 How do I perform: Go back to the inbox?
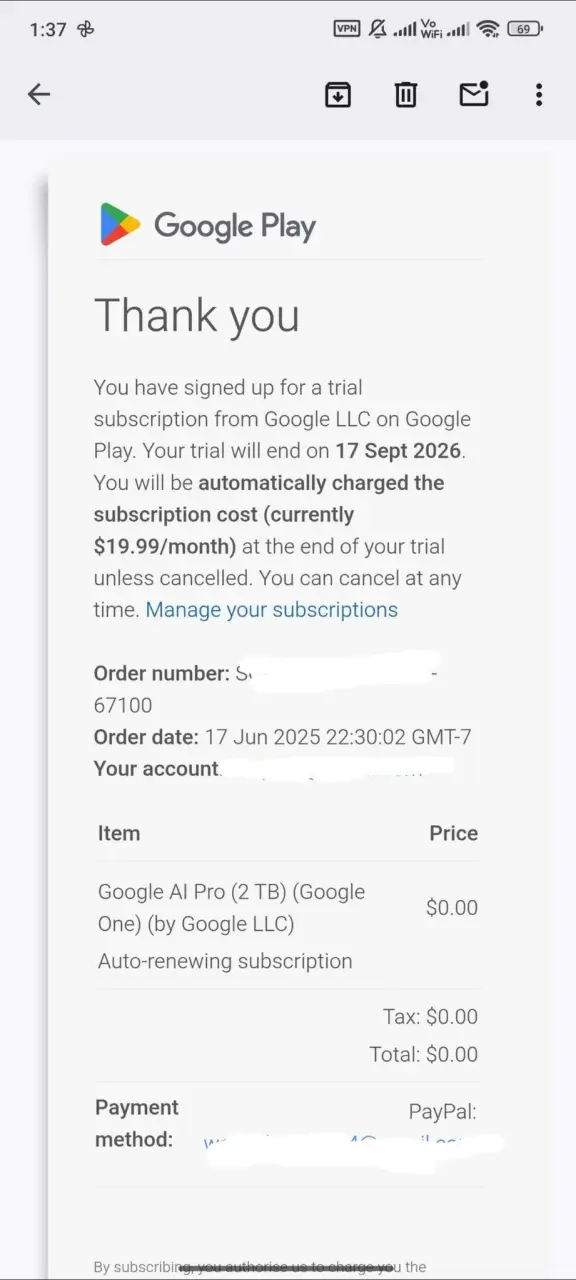[38, 94]
